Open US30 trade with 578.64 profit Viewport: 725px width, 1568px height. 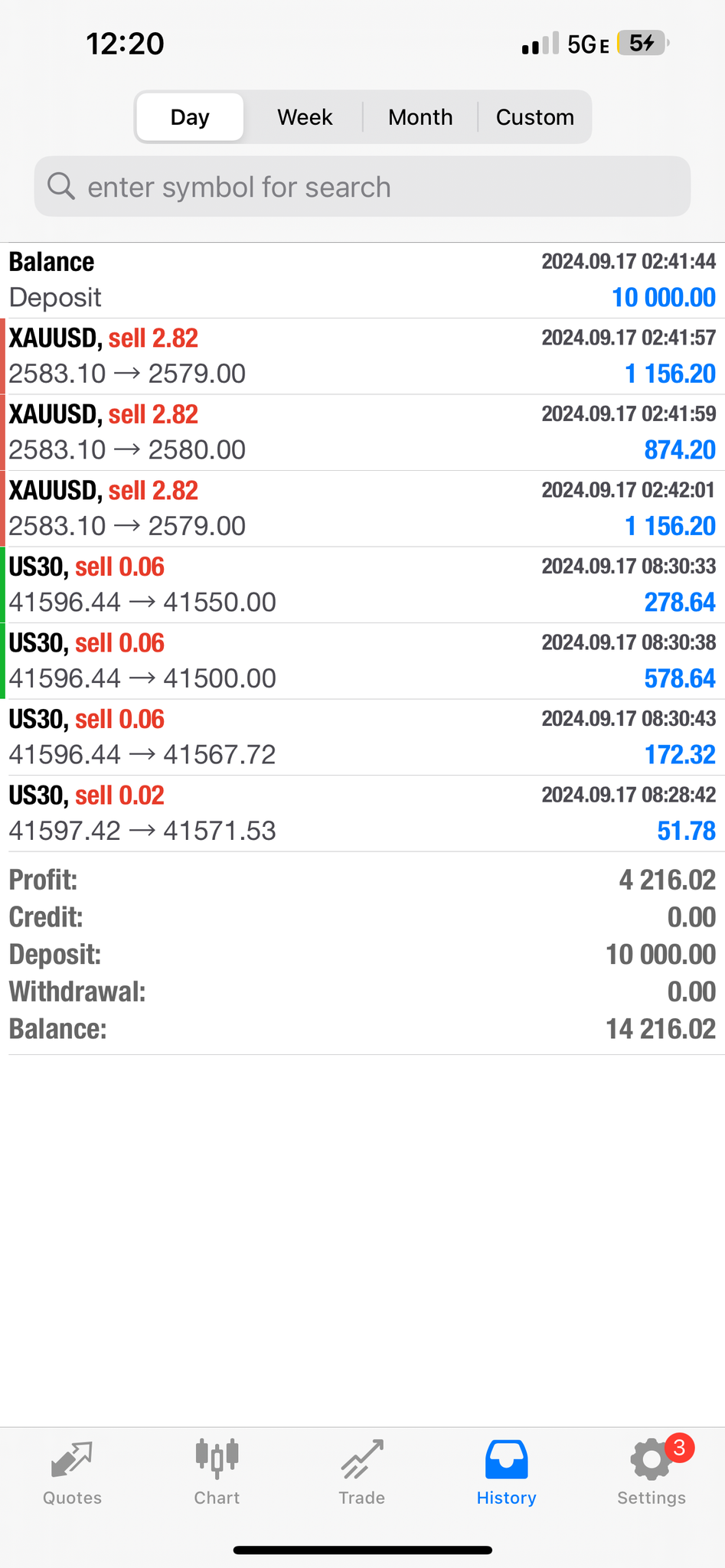click(x=362, y=661)
